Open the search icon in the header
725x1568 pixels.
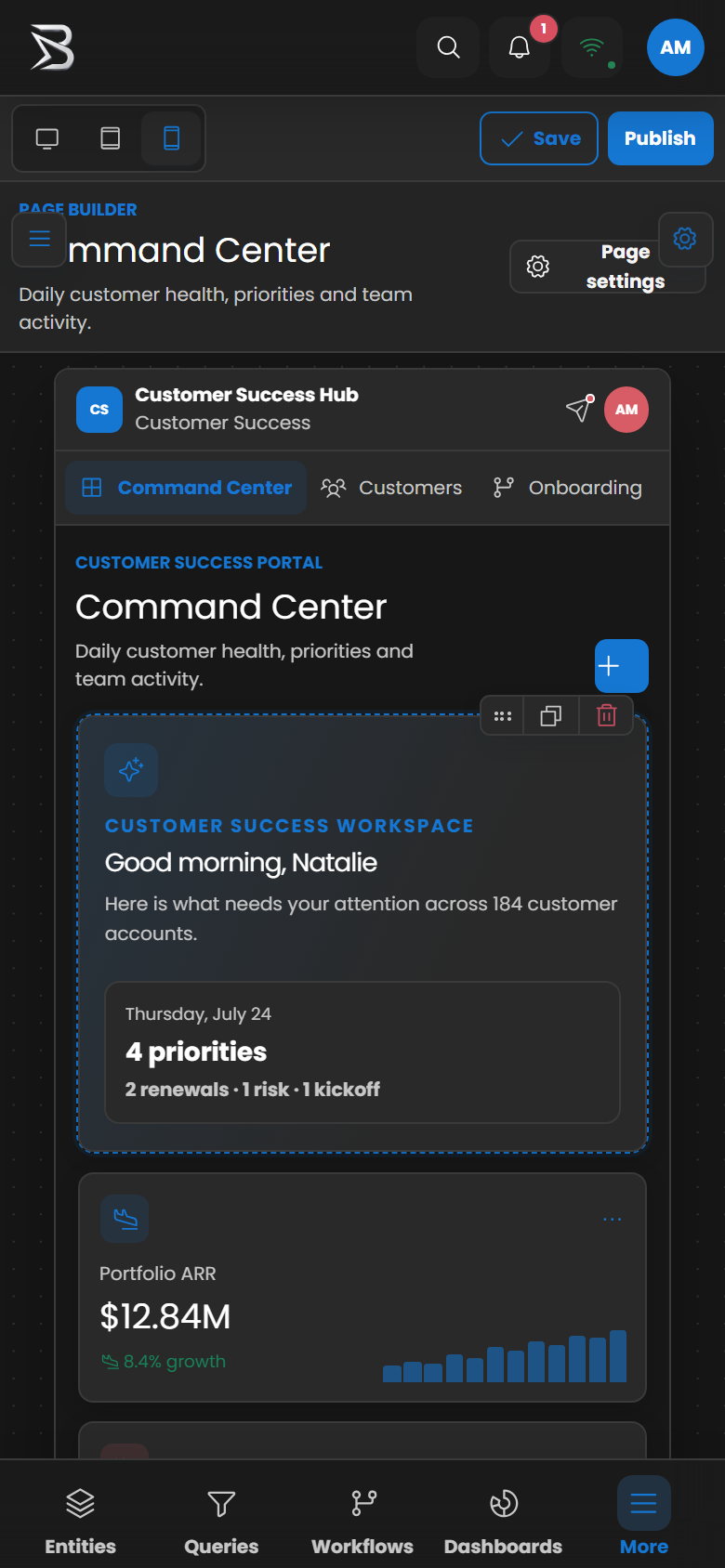pyautogui.click(x=448, y=47)
